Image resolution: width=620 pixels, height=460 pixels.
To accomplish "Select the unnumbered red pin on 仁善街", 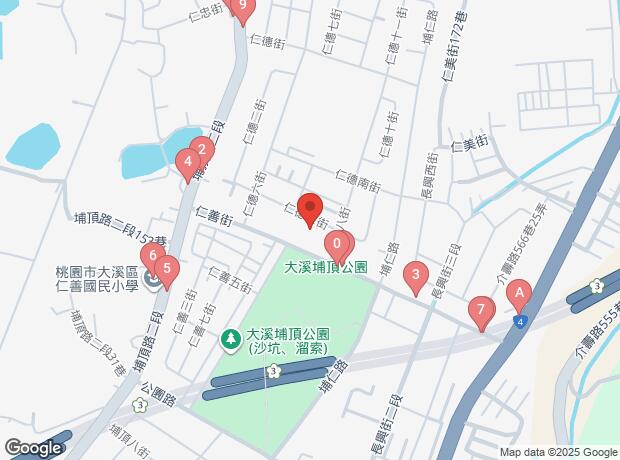I will coord(309,209).
